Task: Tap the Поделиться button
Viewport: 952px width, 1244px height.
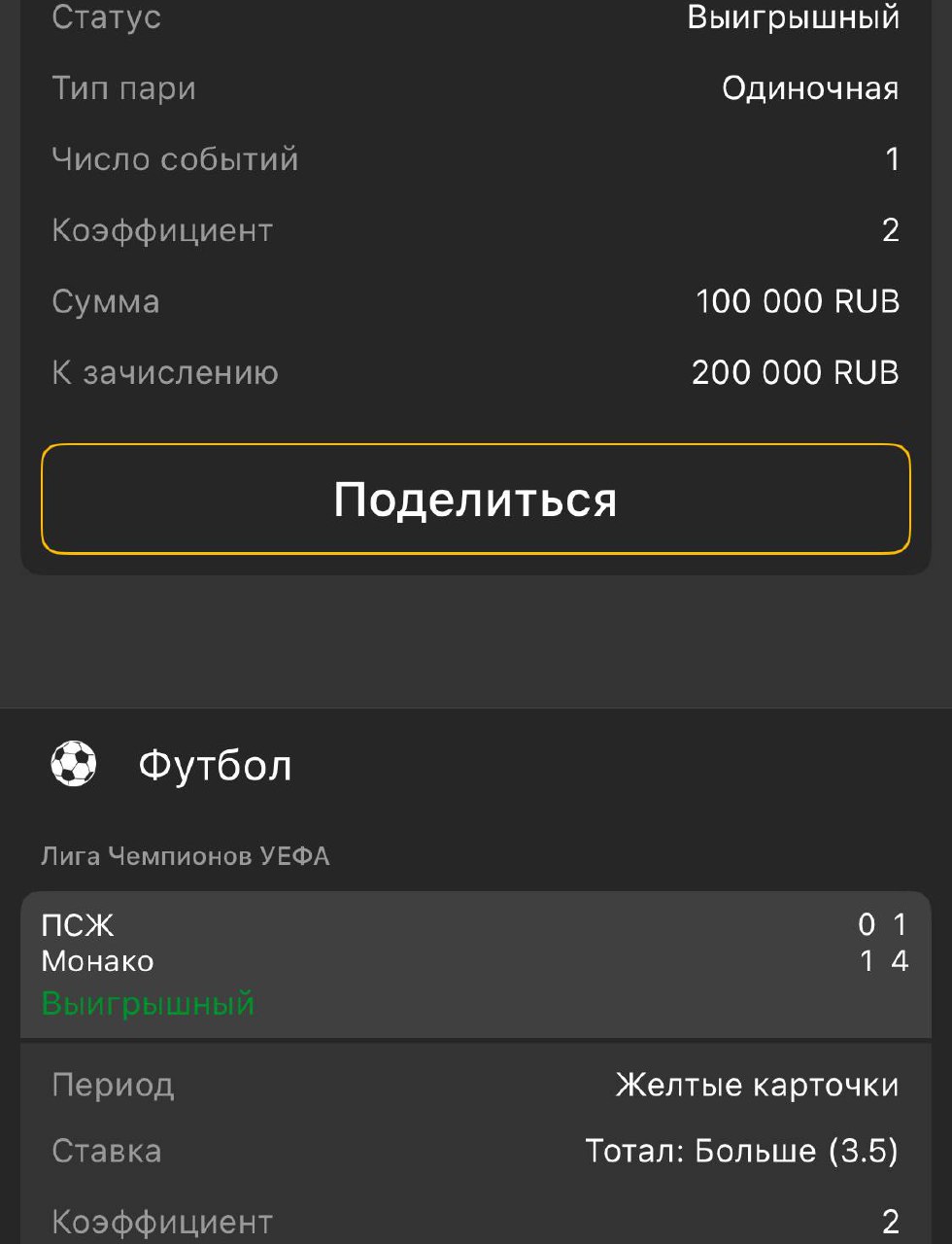Action: coord(475,500)
